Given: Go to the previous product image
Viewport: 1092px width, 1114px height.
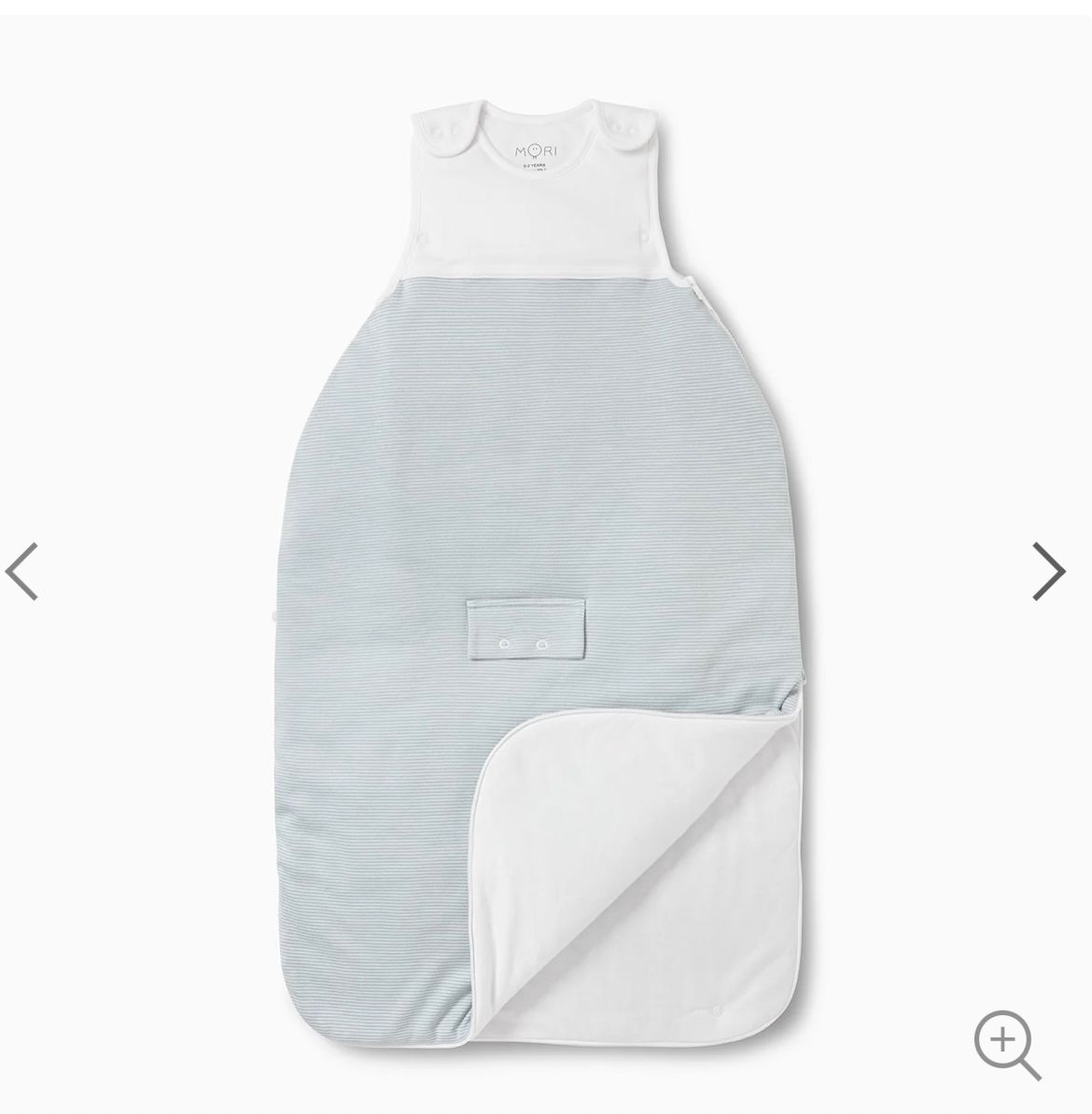Looking at the screenshot, I should [x=22, y=571].
